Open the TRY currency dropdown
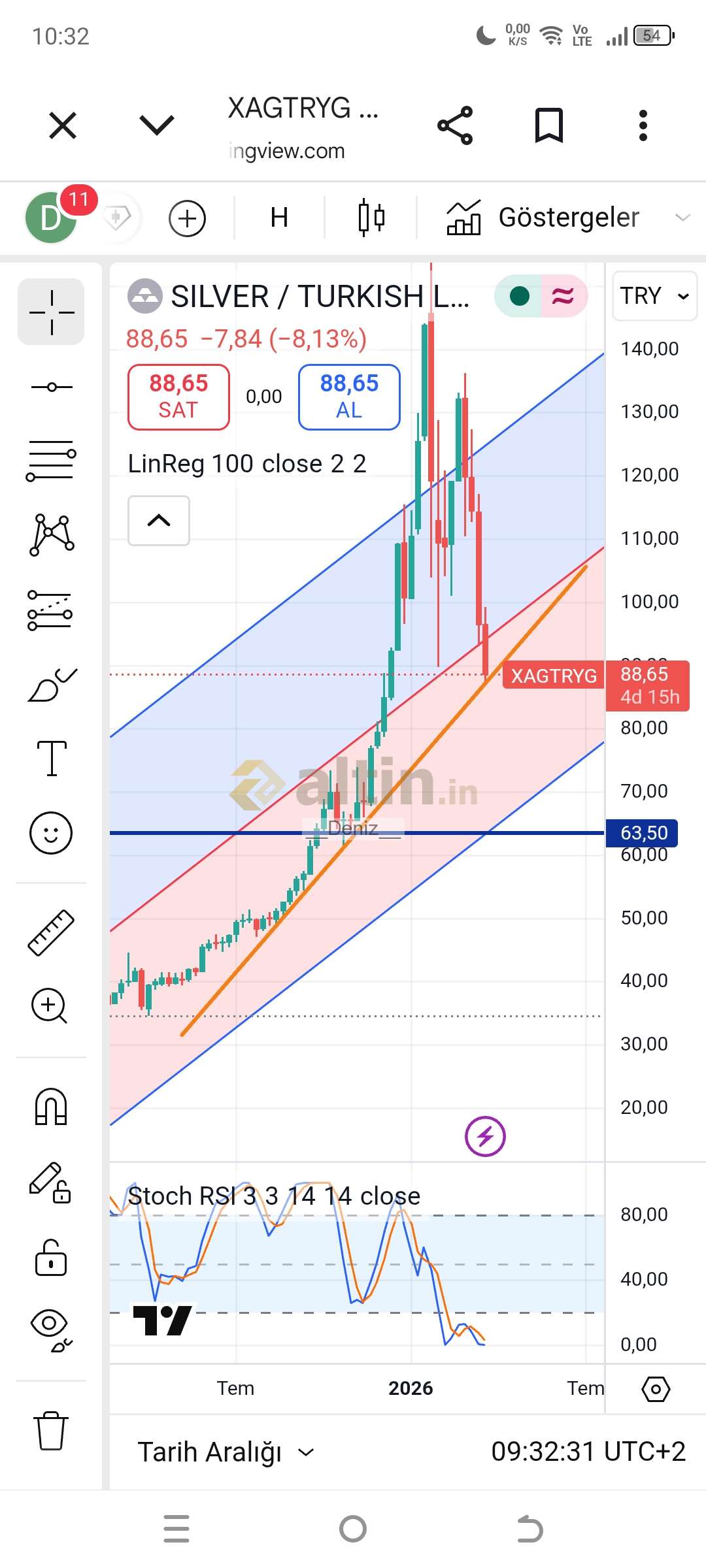Screen dimensions: 706x1568 point(654,296)
